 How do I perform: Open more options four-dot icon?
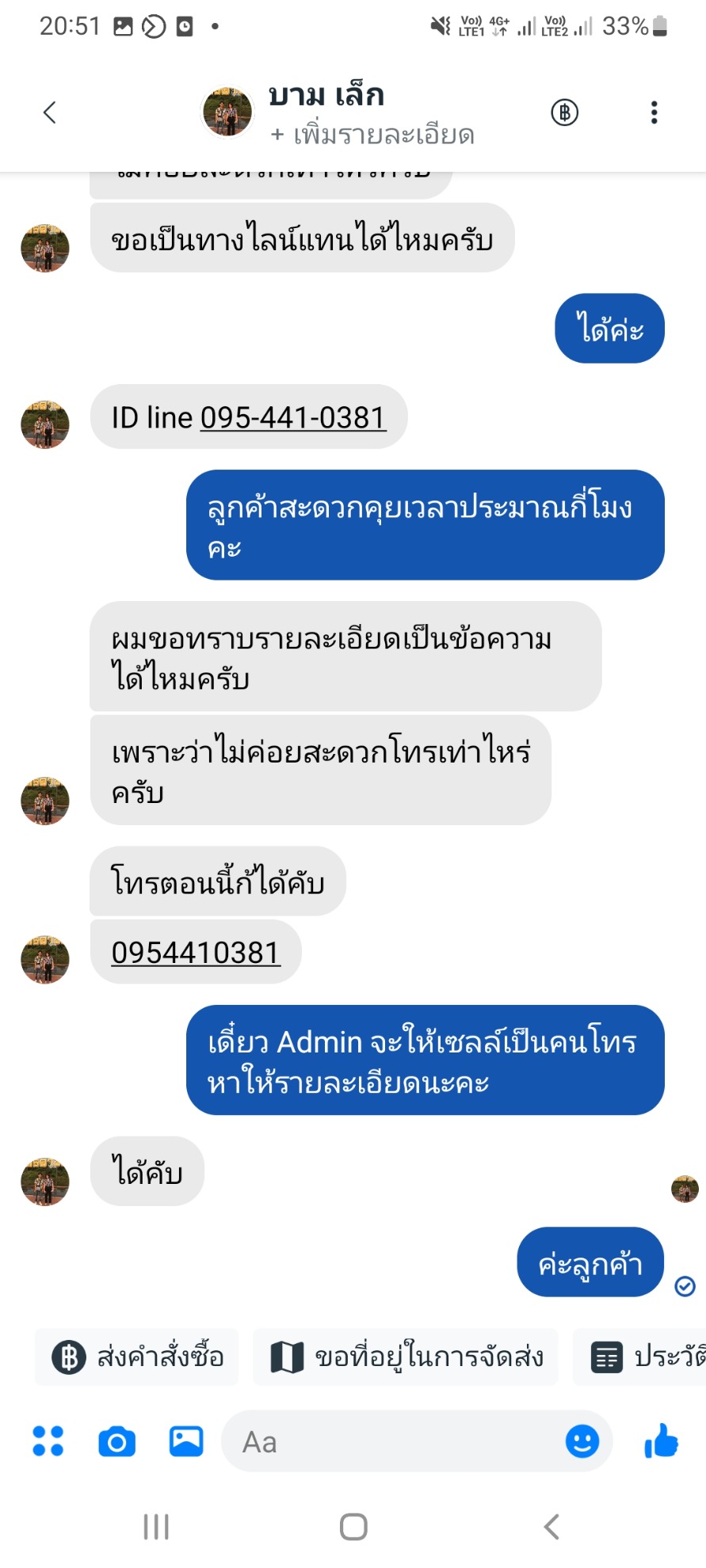48,1441
